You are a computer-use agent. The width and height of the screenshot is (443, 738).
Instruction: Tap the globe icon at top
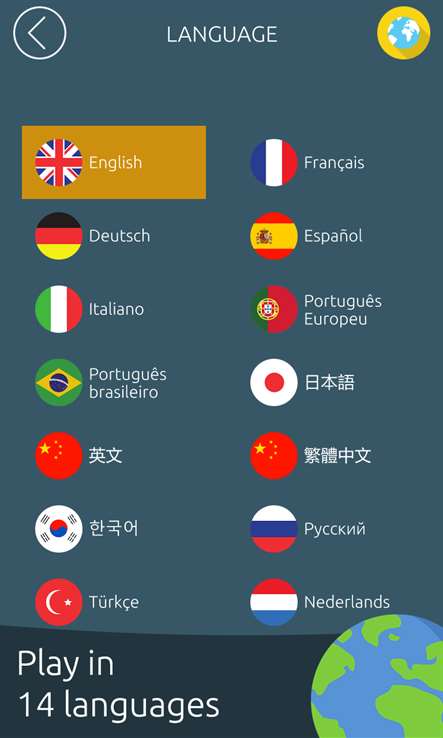pyautogui.click(x=403, y=33)
